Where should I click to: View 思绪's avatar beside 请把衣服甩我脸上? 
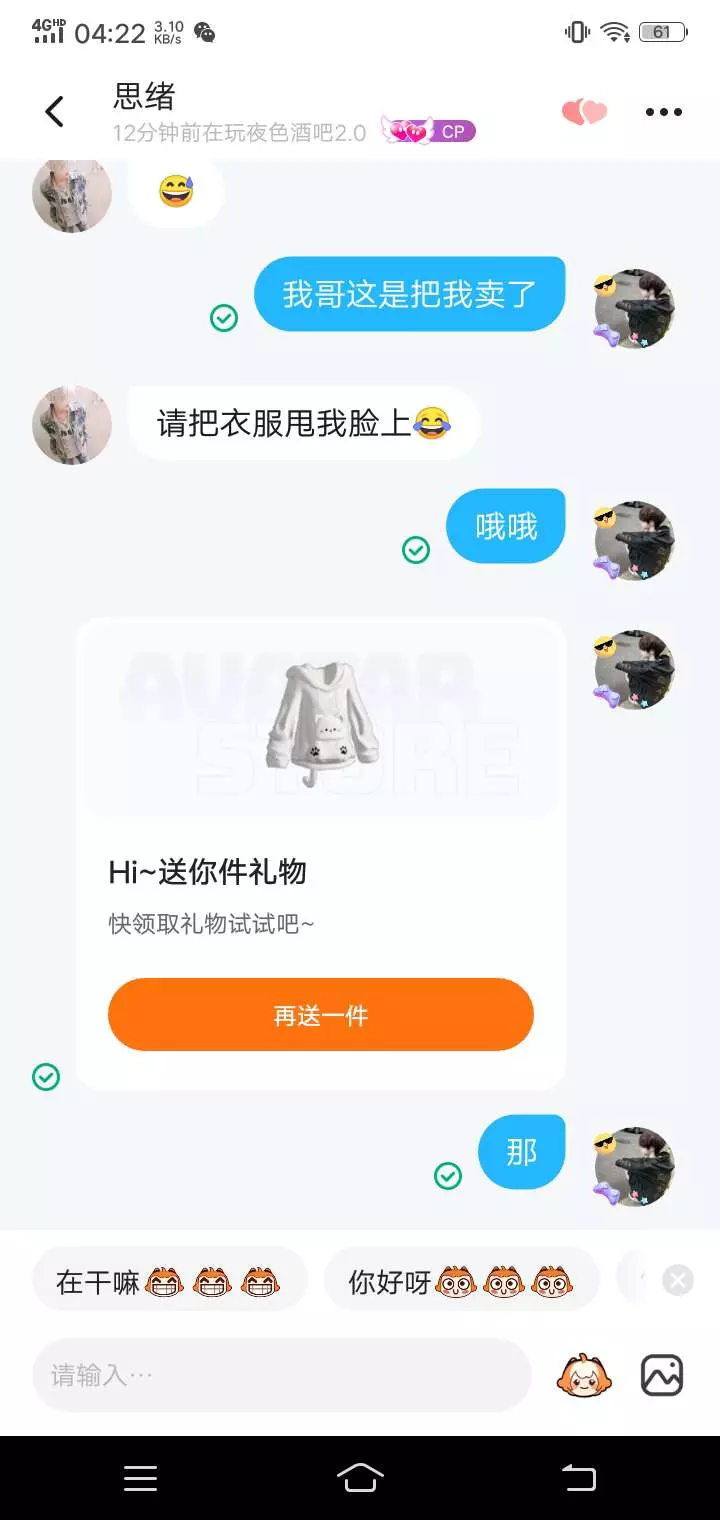click(x=72, y=425)
